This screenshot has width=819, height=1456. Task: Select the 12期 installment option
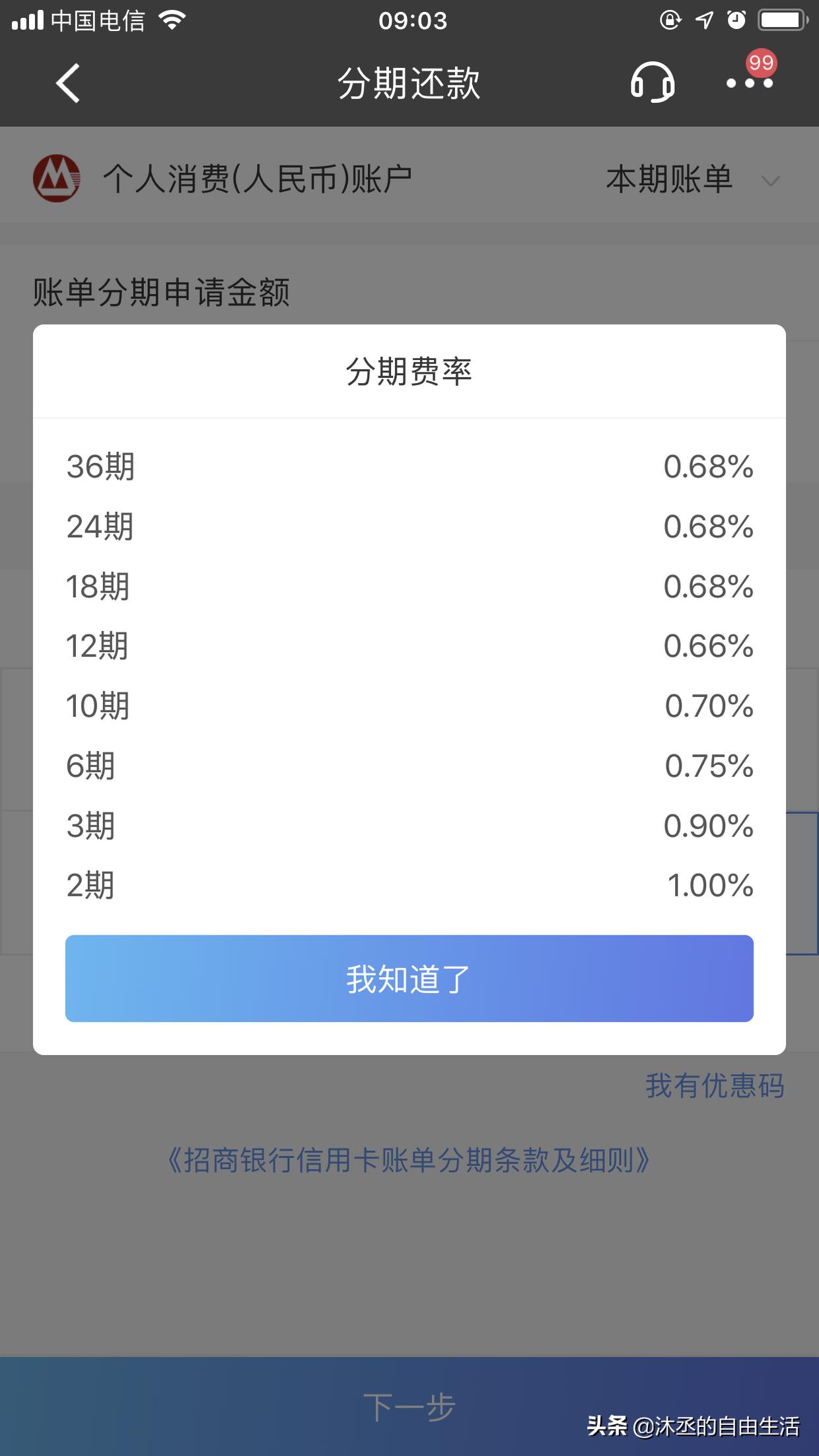[408, 646]
